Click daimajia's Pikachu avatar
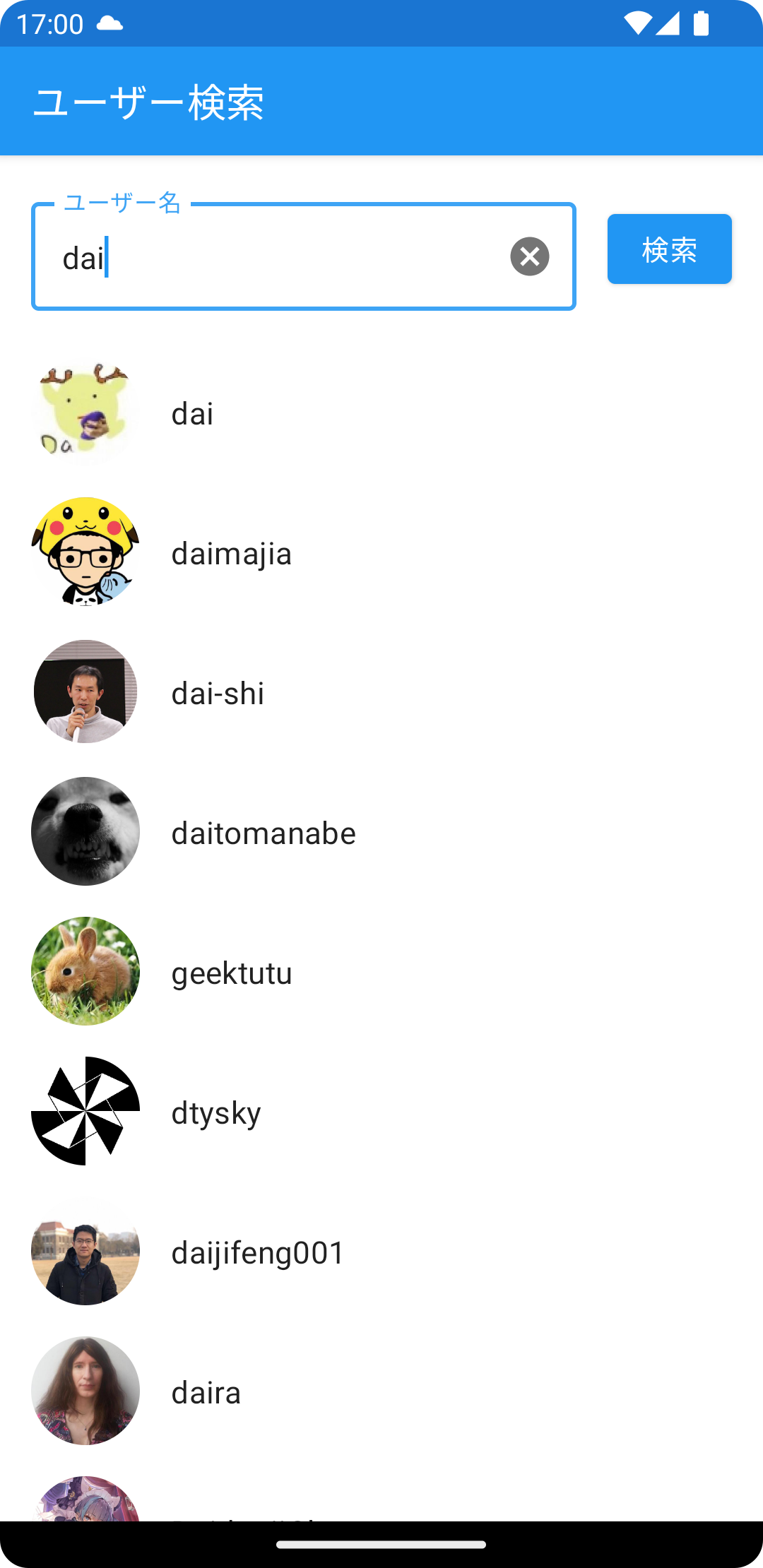 point(84,552)
